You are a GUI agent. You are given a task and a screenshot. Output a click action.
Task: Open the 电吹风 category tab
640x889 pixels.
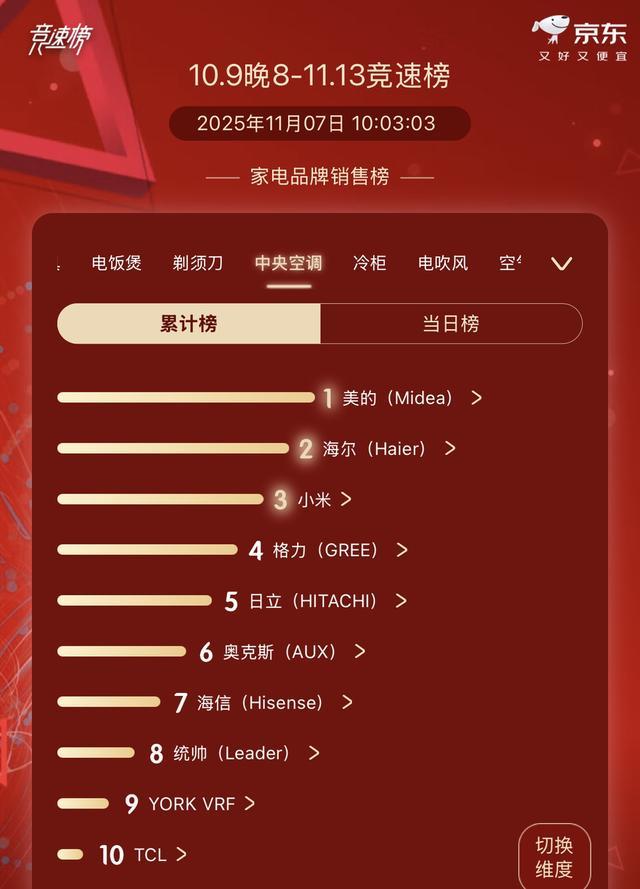(x=443, y=264)
